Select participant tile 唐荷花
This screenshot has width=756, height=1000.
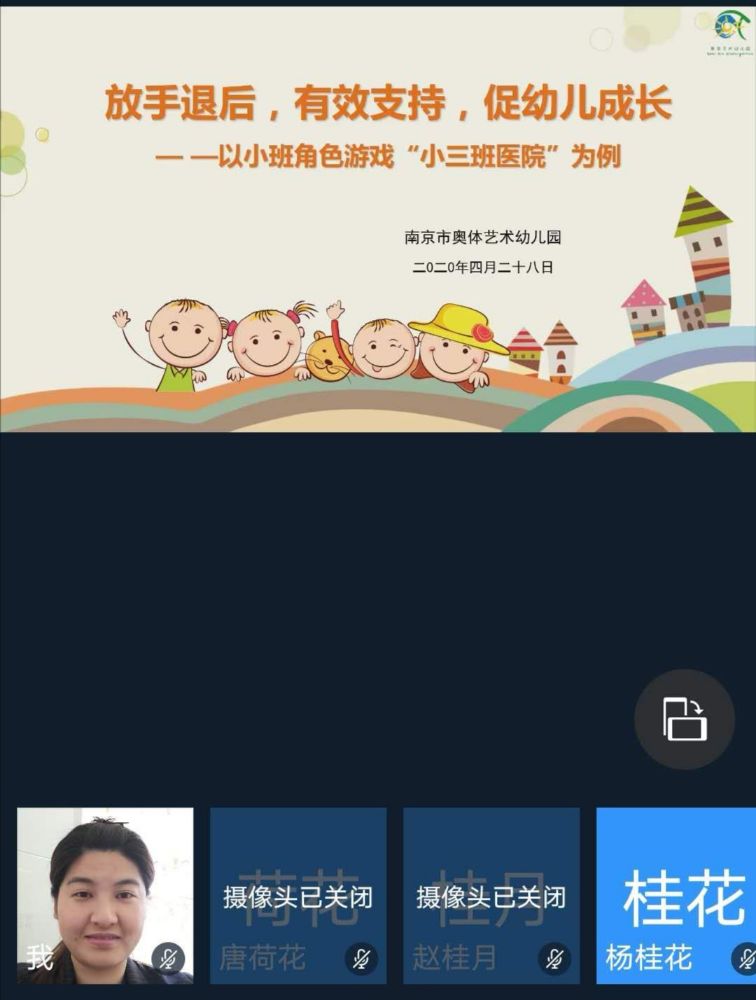pos(298,895)
